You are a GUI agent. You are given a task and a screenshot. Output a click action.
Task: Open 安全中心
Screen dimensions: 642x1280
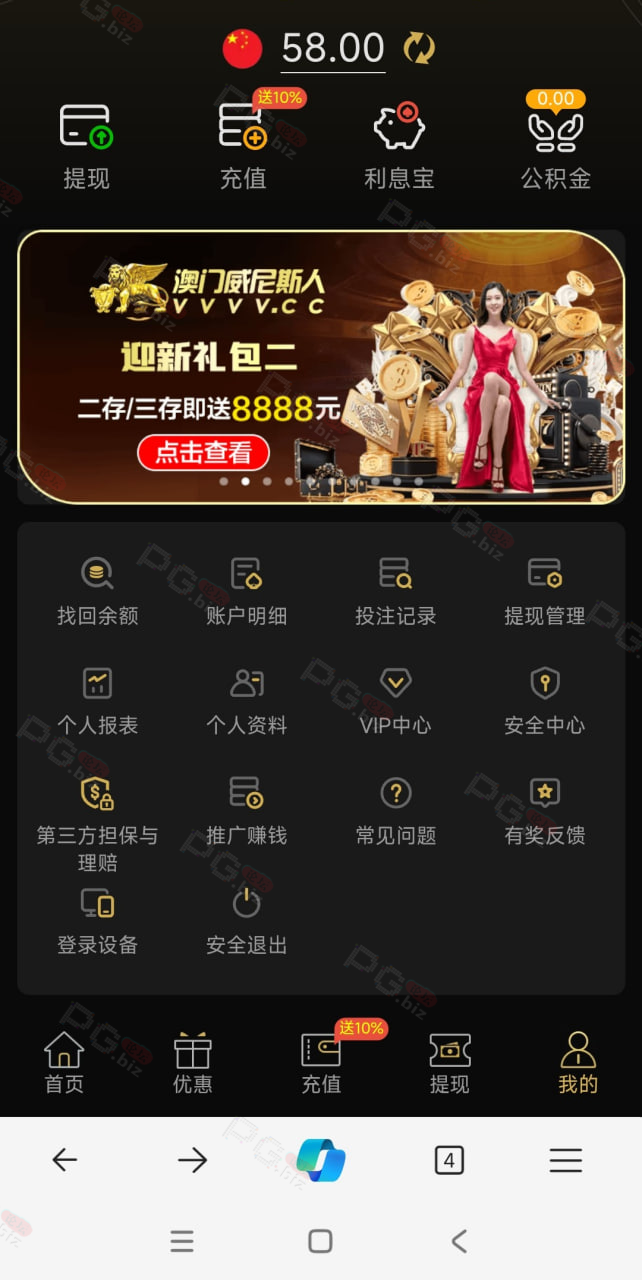545,701
